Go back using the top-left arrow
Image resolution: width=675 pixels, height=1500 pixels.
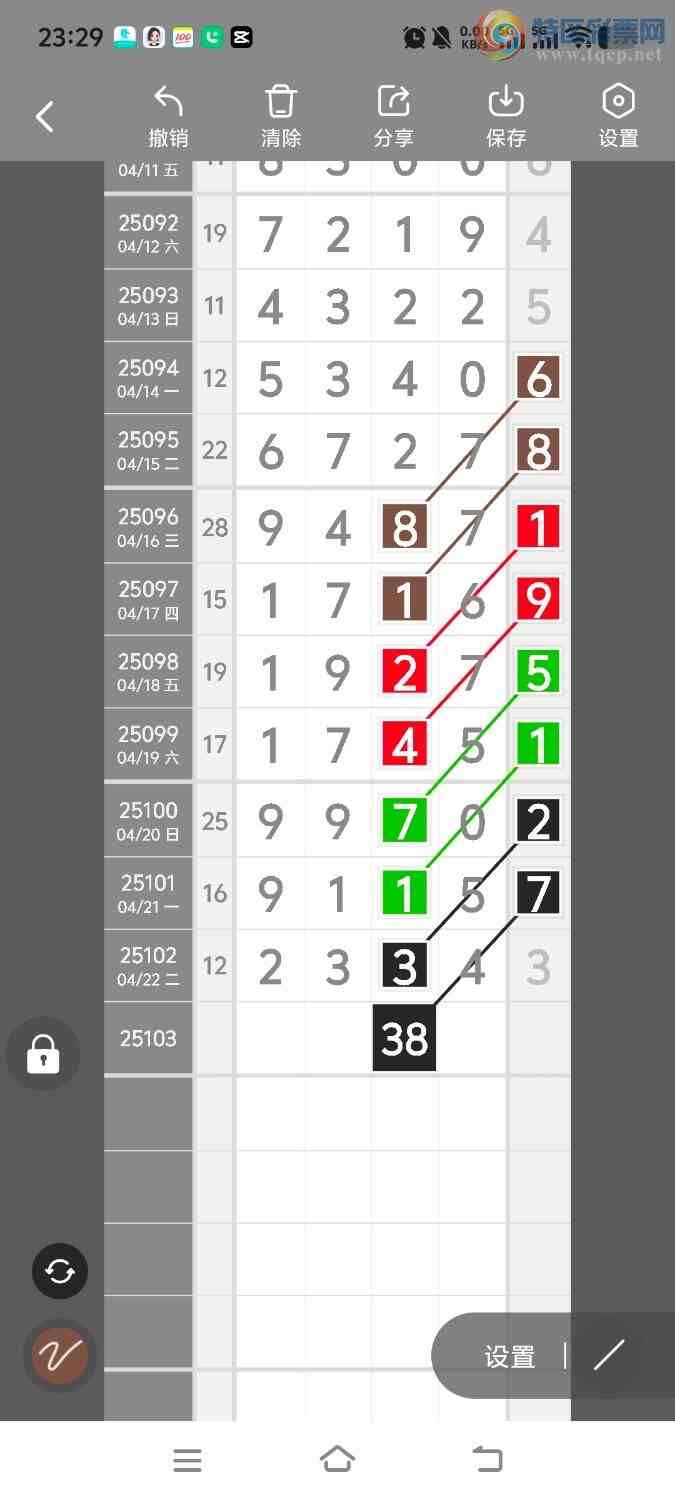tap(45, 117)
